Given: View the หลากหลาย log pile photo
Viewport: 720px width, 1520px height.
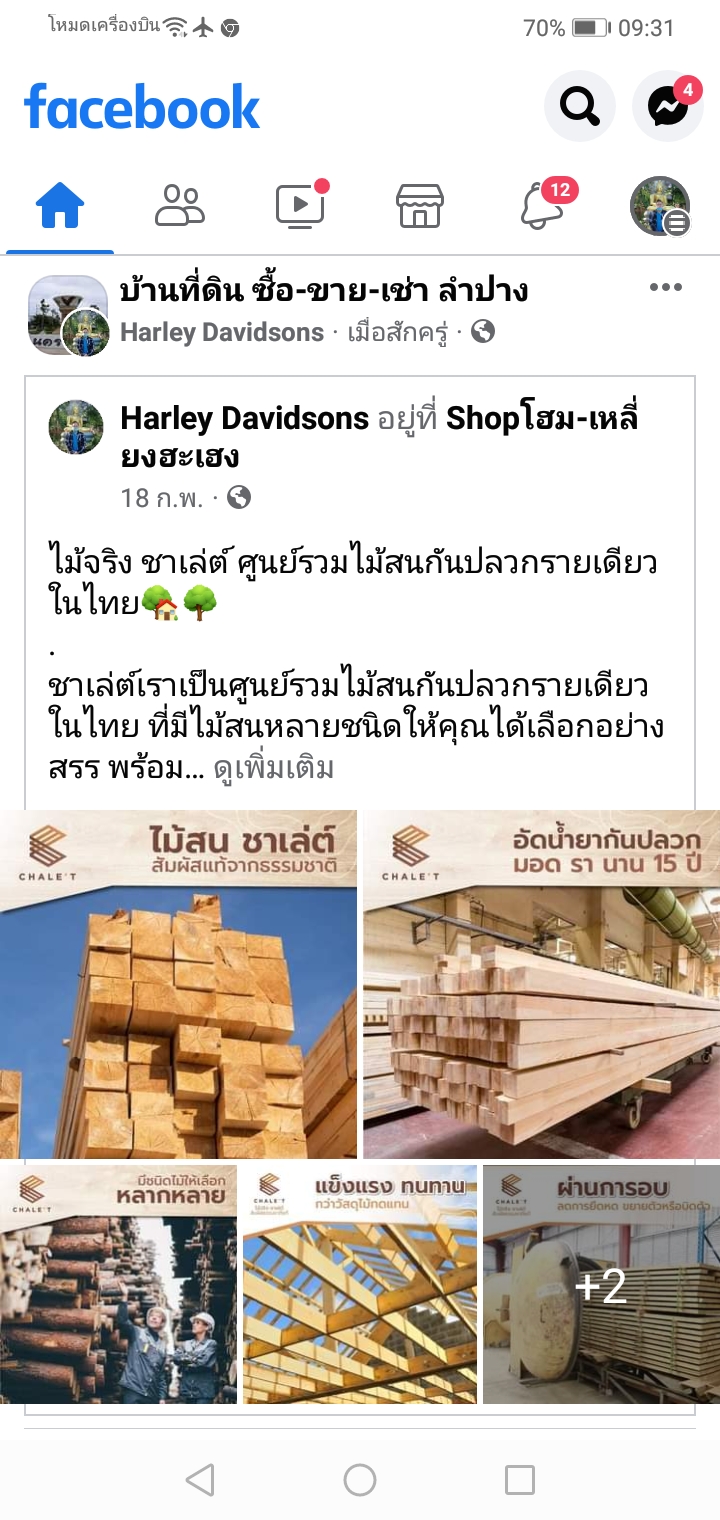Looking at the screenshot, I should [118, 1284].
